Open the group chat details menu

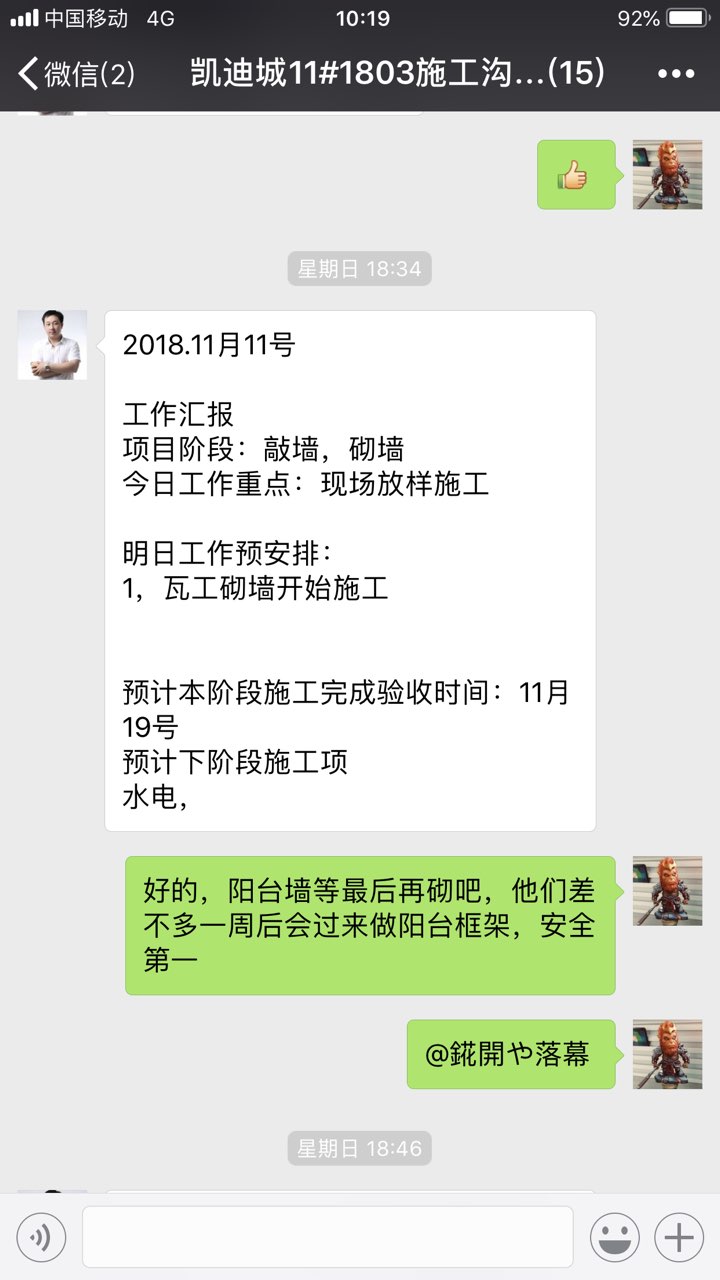(676, 73)
